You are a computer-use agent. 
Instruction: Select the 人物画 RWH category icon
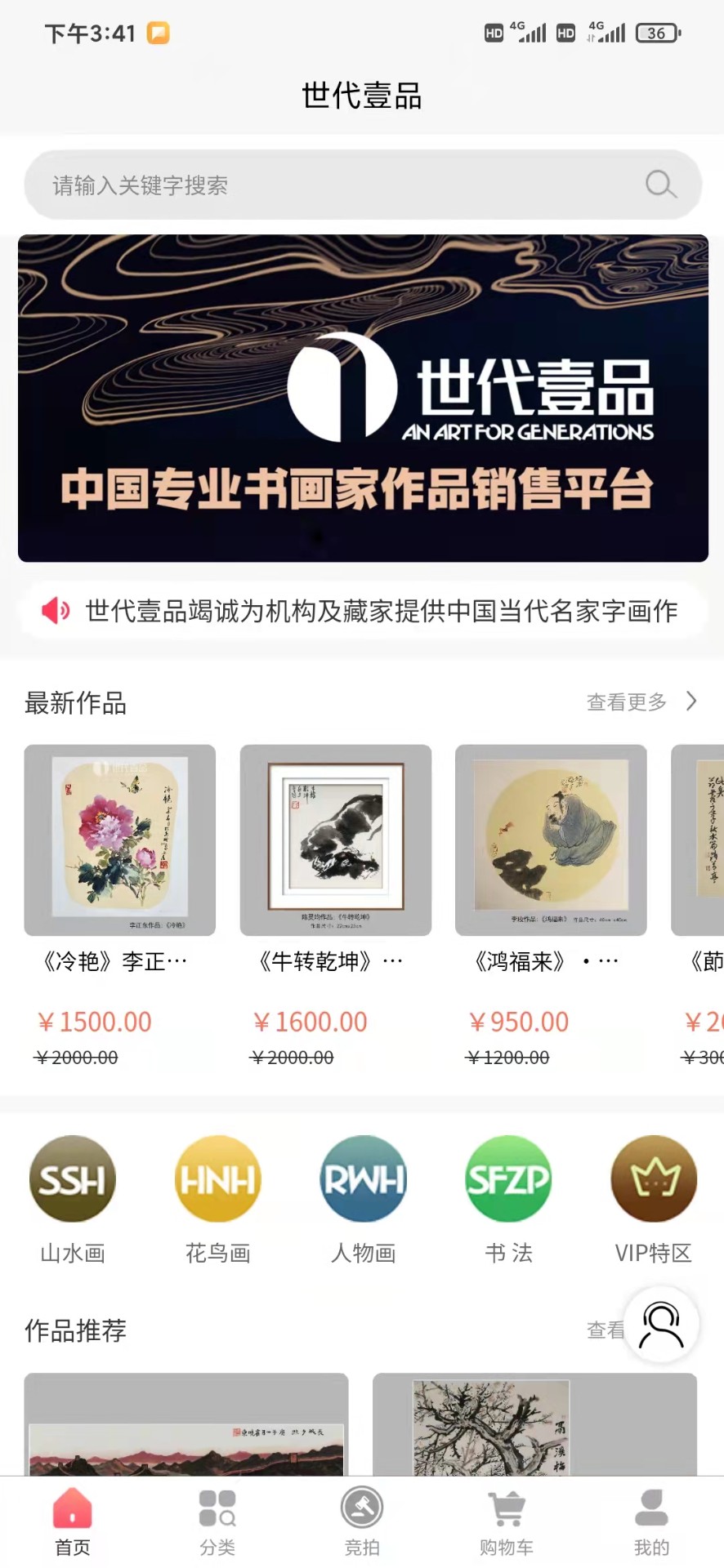363,1178
